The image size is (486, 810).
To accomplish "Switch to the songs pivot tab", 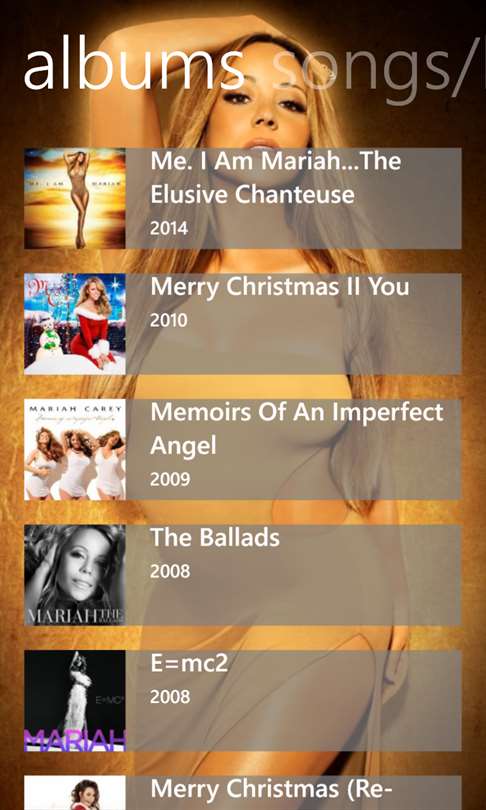I will (379, 68).
